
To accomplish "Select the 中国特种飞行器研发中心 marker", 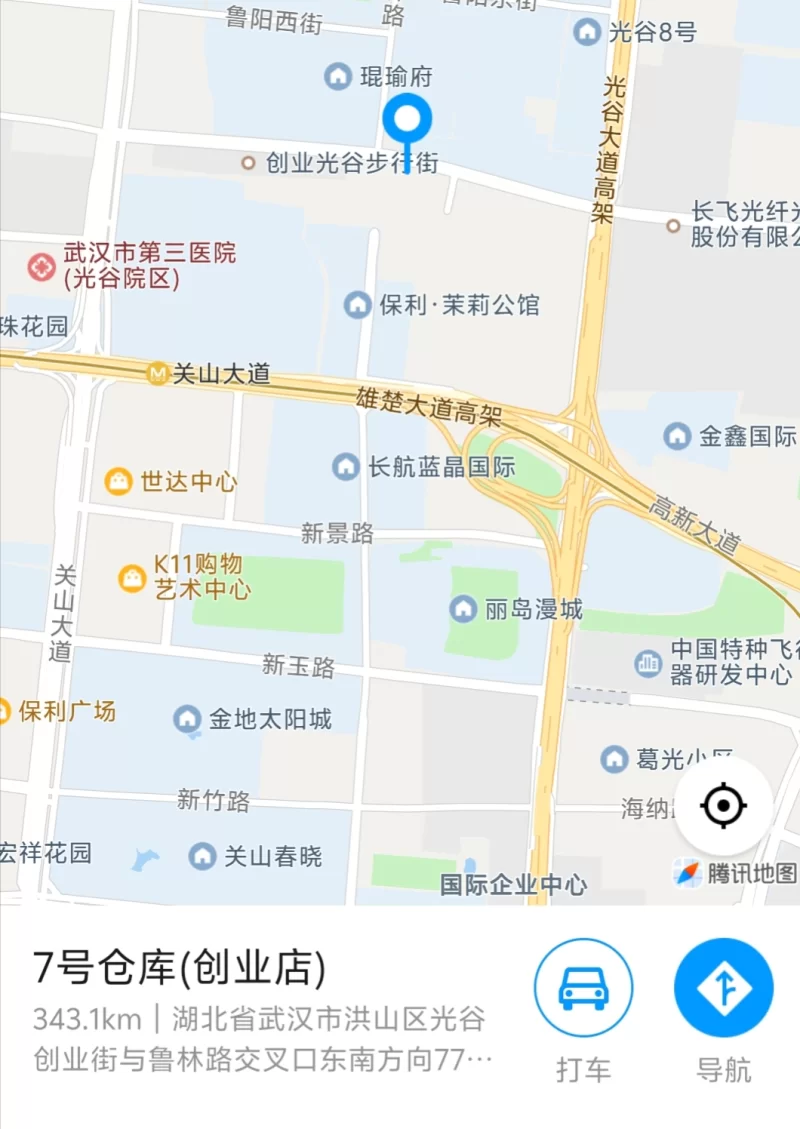I will coord(648,662).
